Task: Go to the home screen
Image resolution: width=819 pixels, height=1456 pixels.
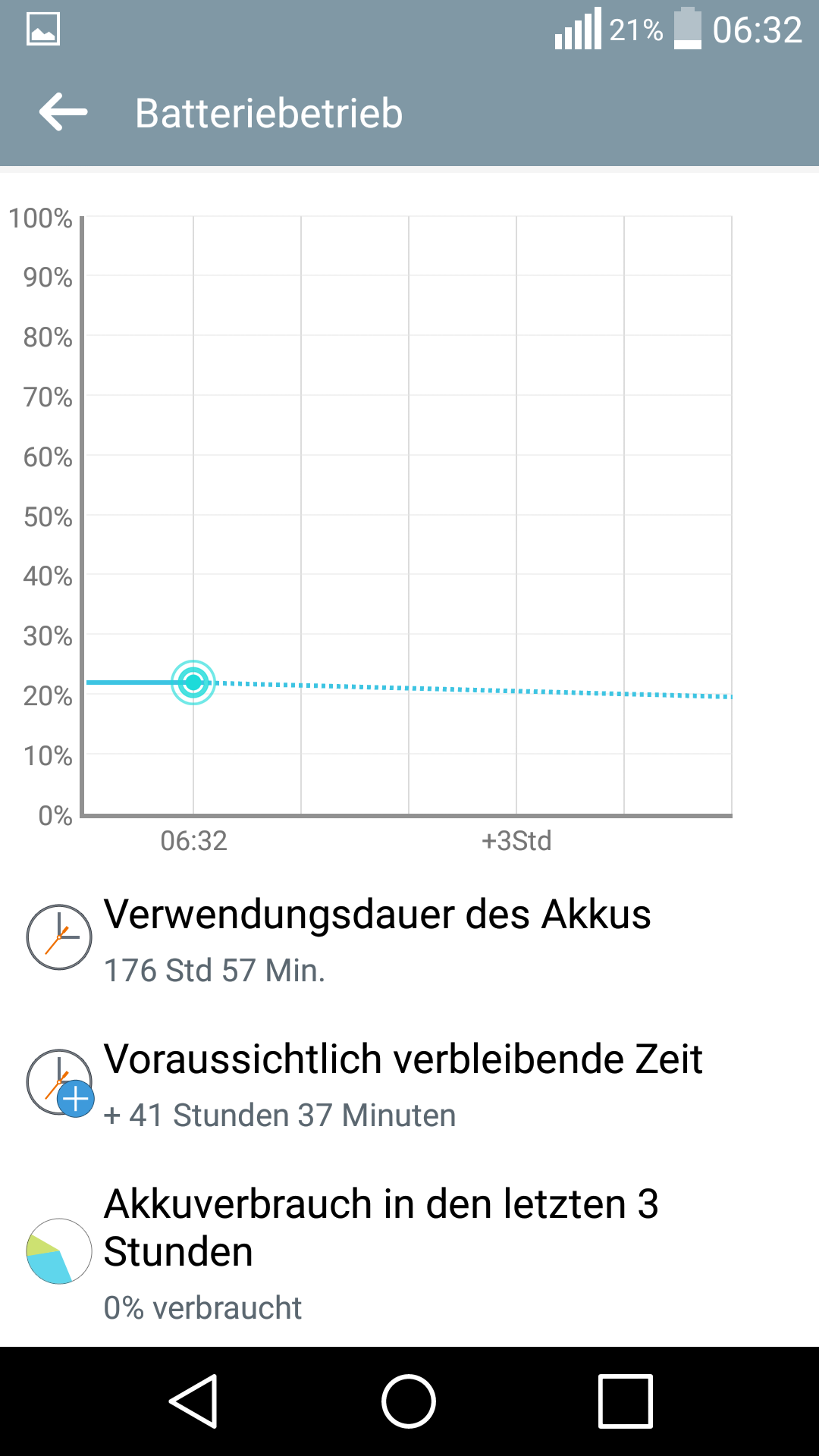Action: click(409, 1401)
